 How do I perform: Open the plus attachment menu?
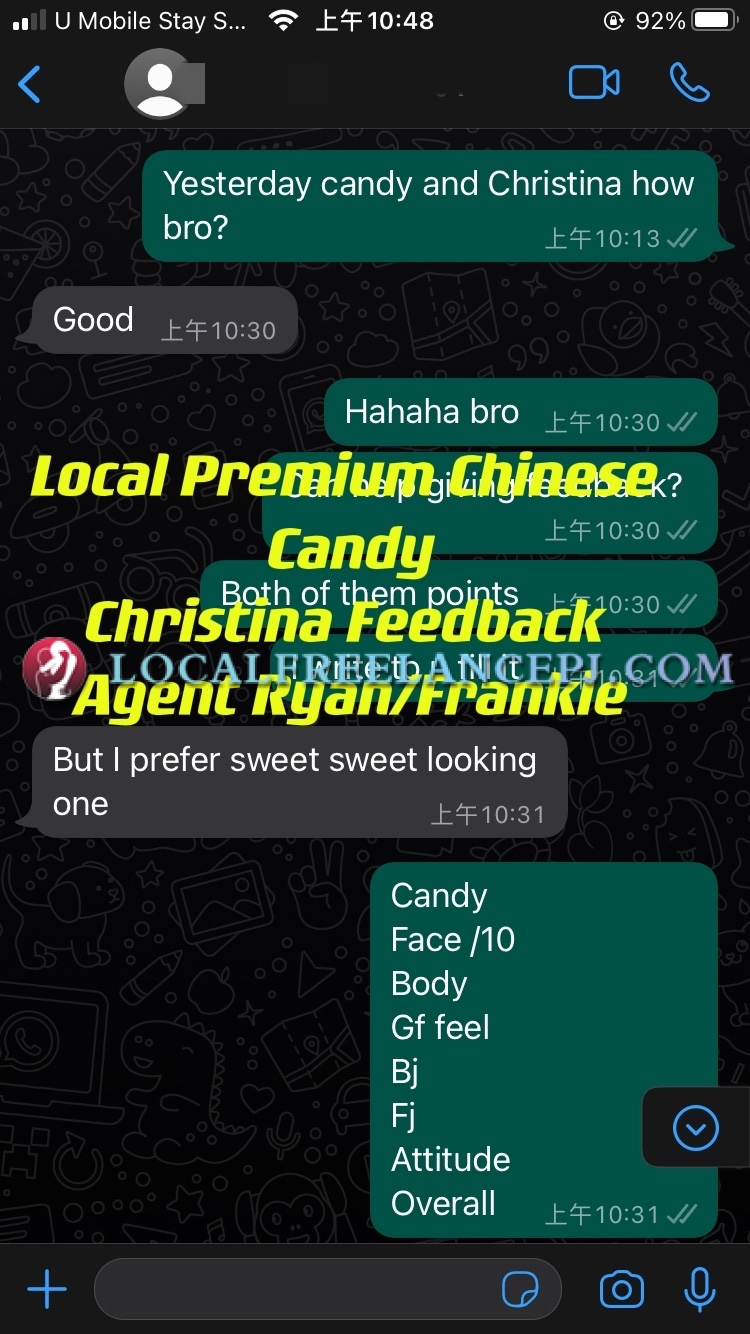click(x=46, y=1289)
